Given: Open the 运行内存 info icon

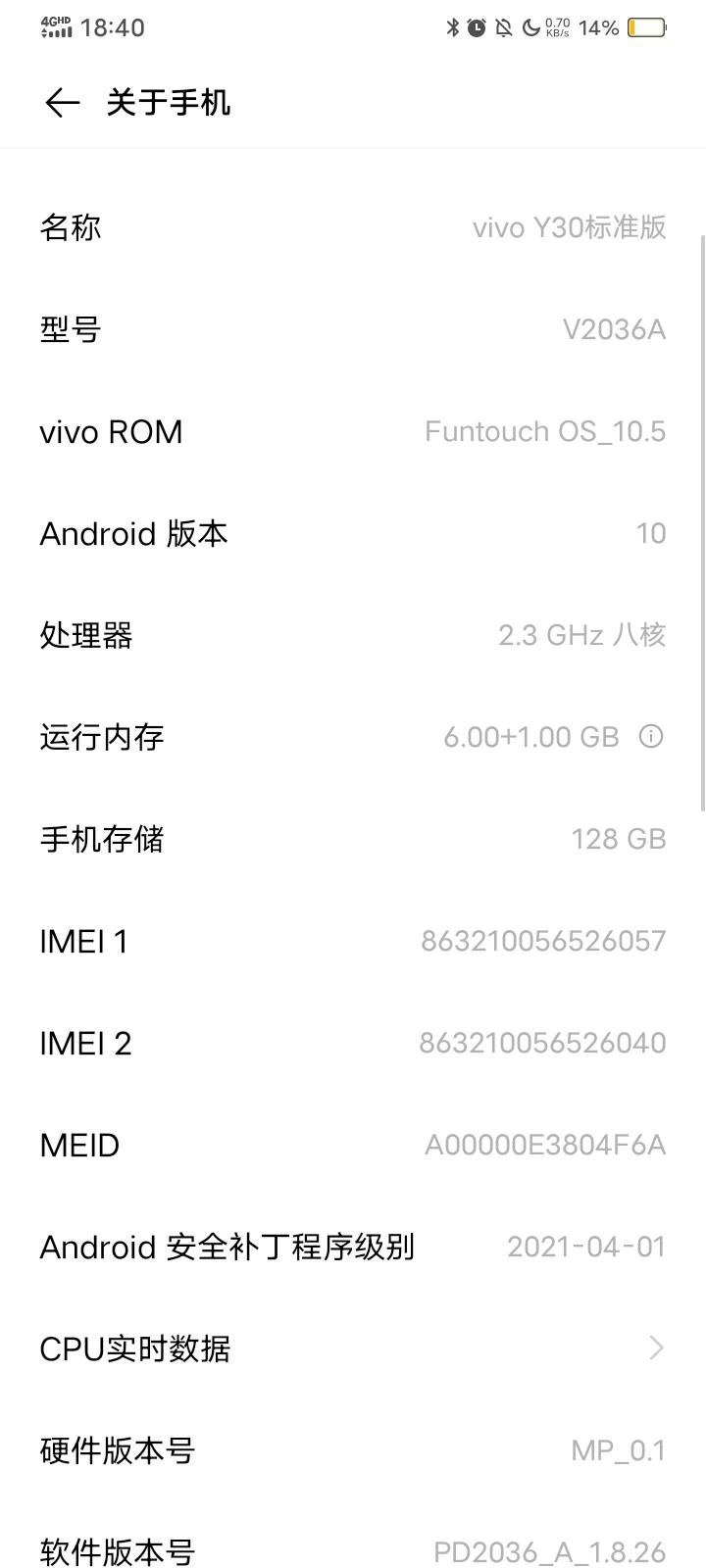Looking at the screenshot, I should click(x=651, y=736).
